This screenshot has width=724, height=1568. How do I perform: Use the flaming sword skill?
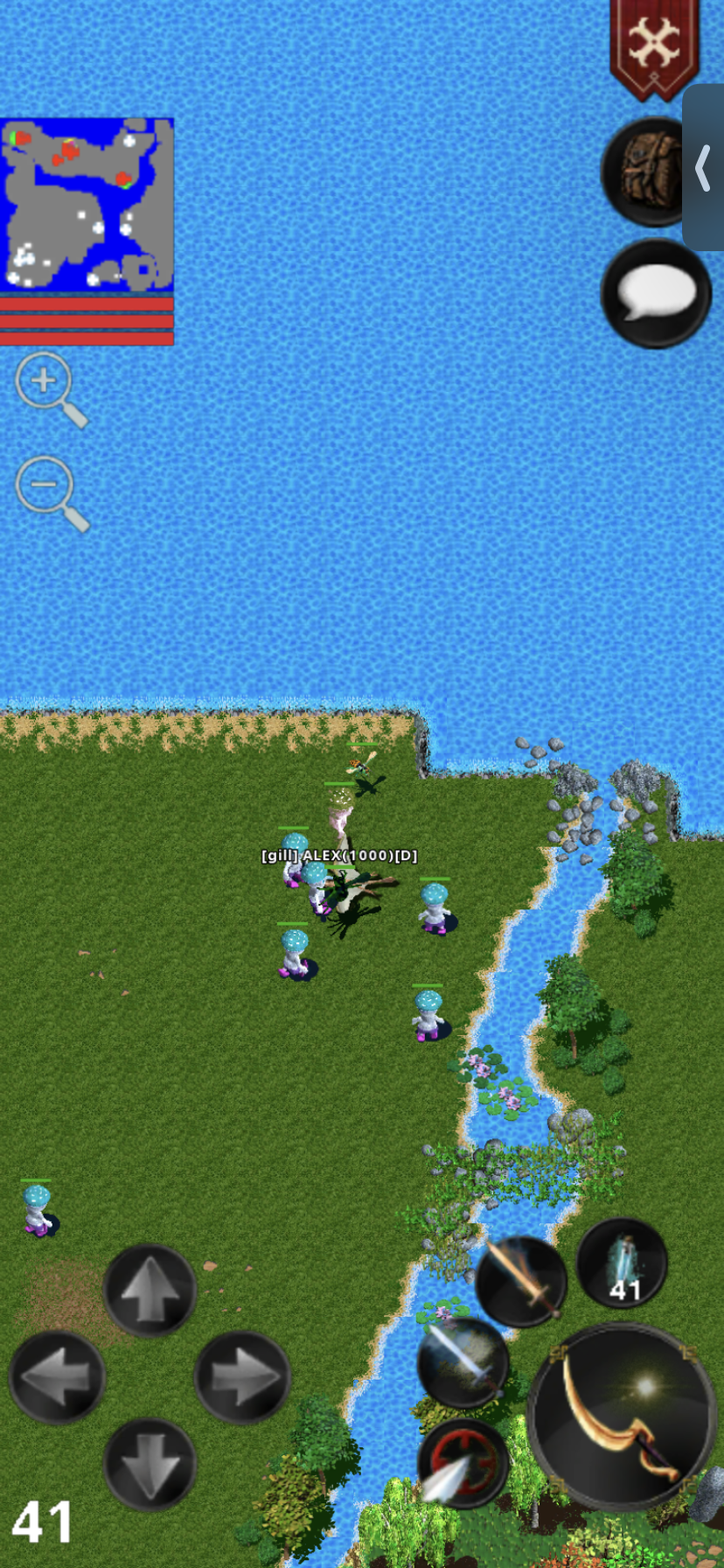(521, 1282)
